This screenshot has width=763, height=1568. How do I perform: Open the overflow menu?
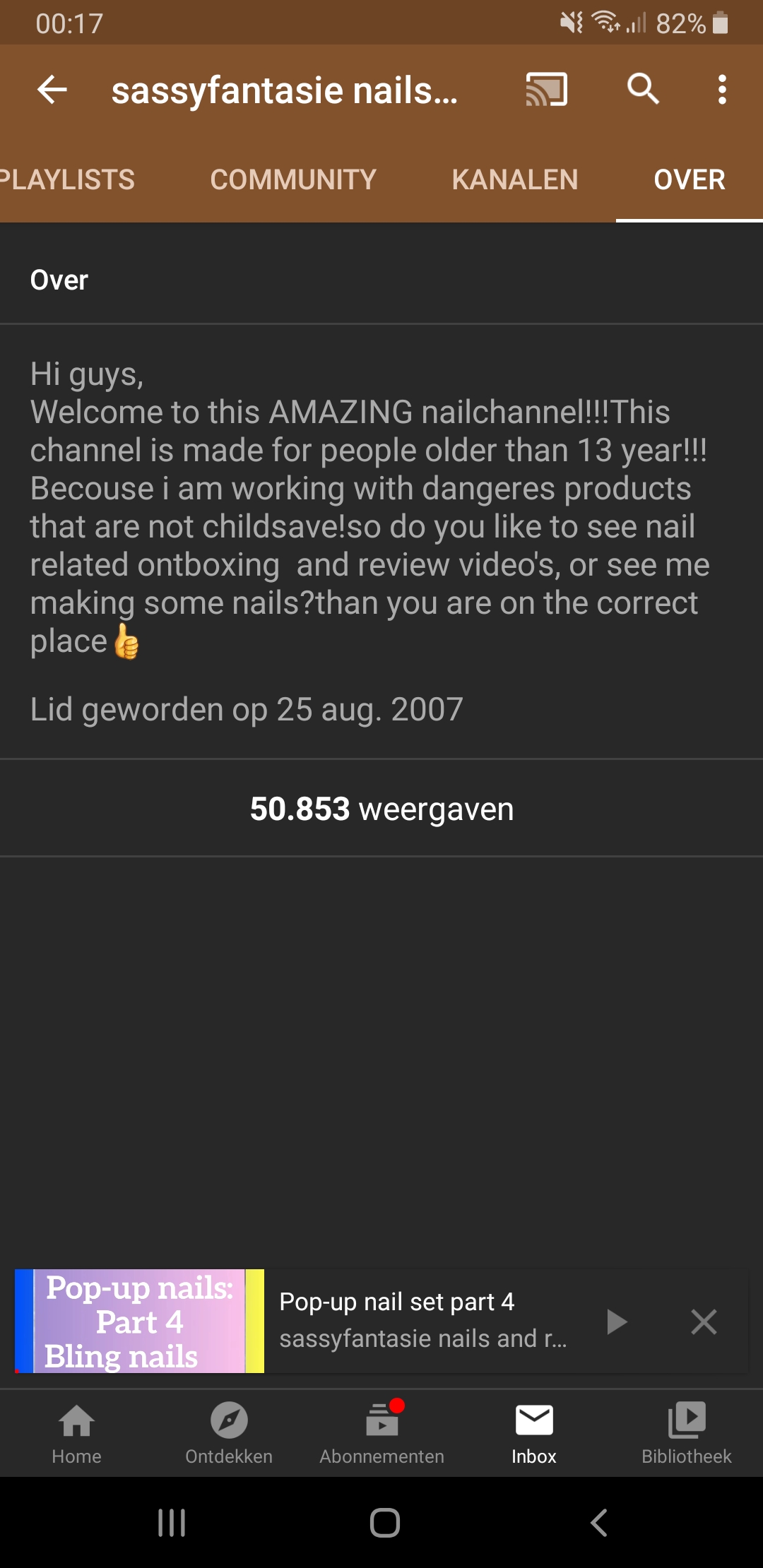(x=721, y=90)
